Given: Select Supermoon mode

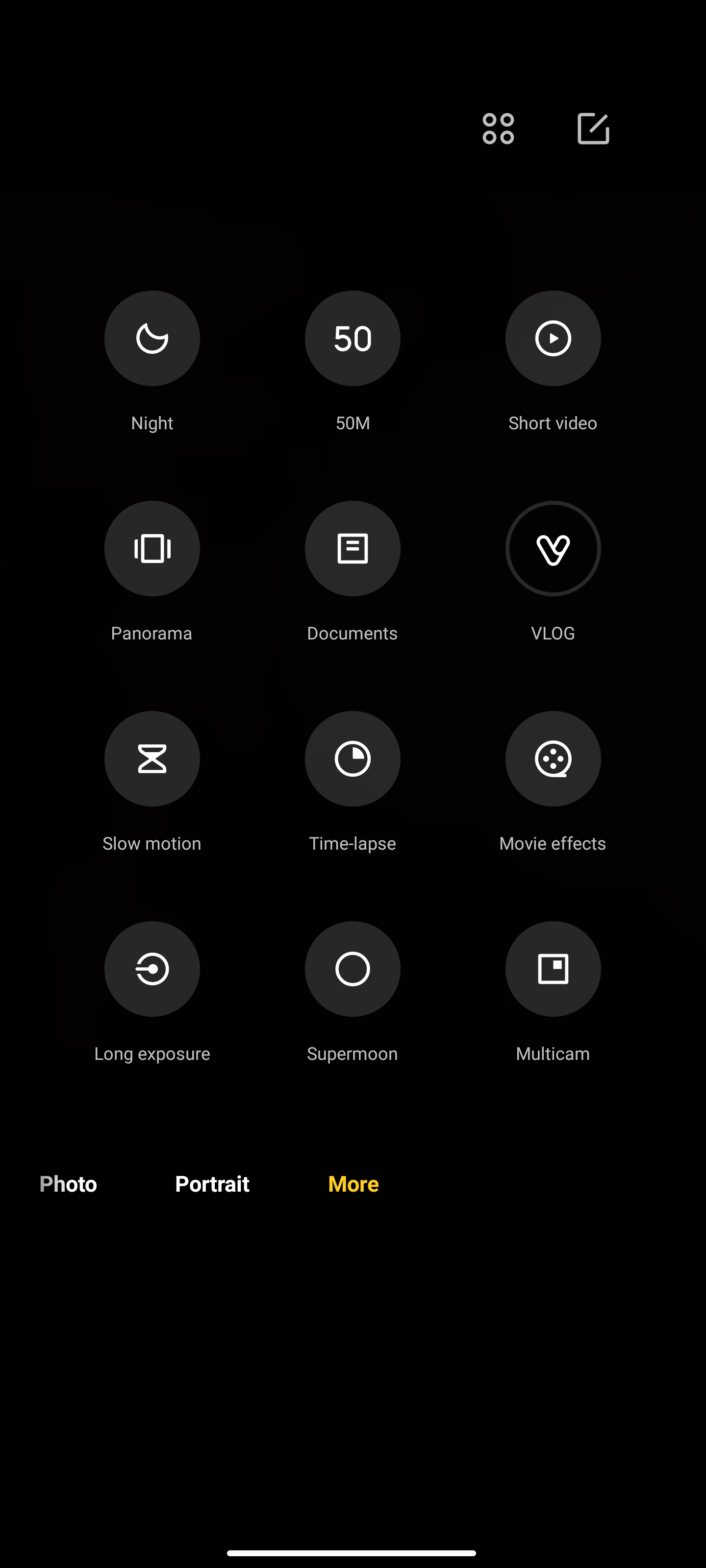Looking at the screenshot, I should 352,968.
